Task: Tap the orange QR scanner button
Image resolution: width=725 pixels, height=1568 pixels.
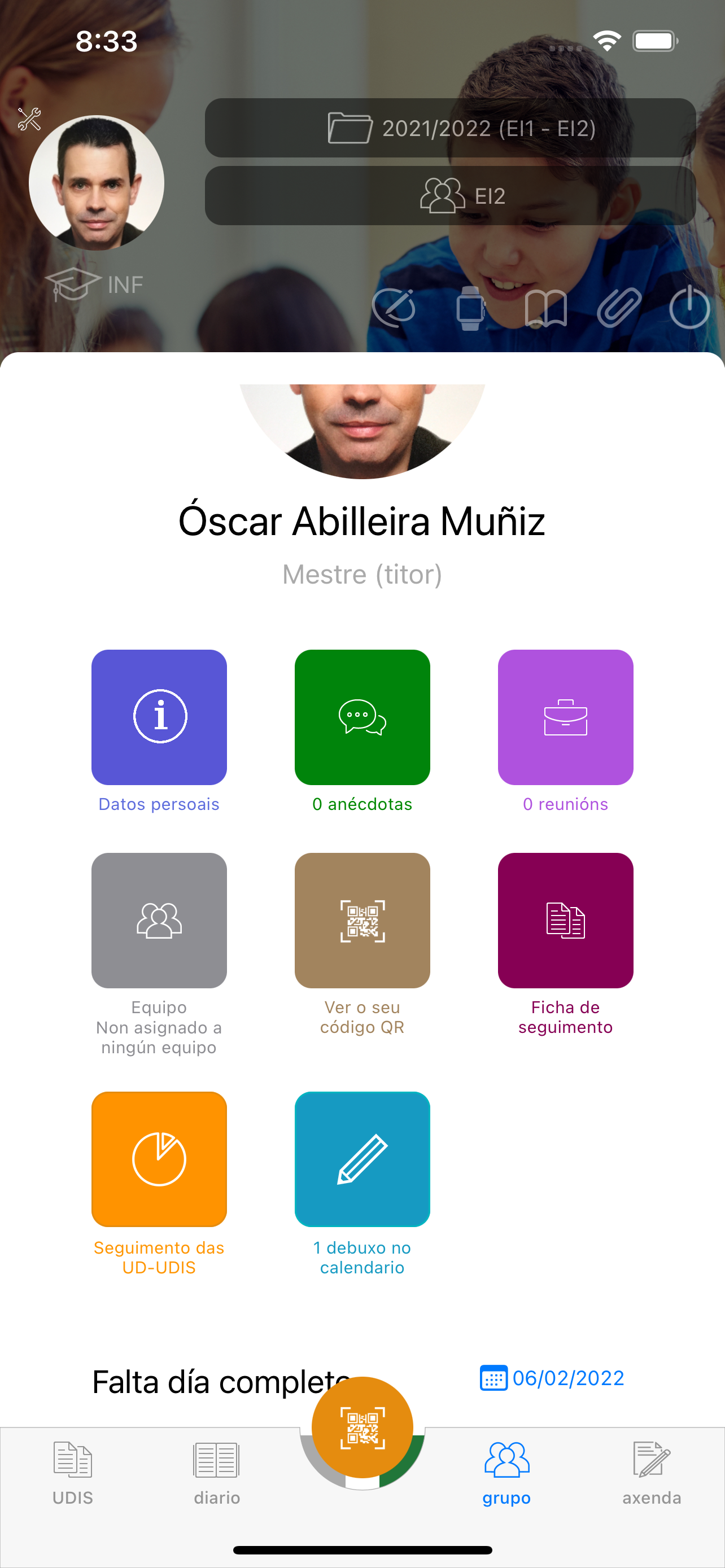Action: coord(362,1427)
